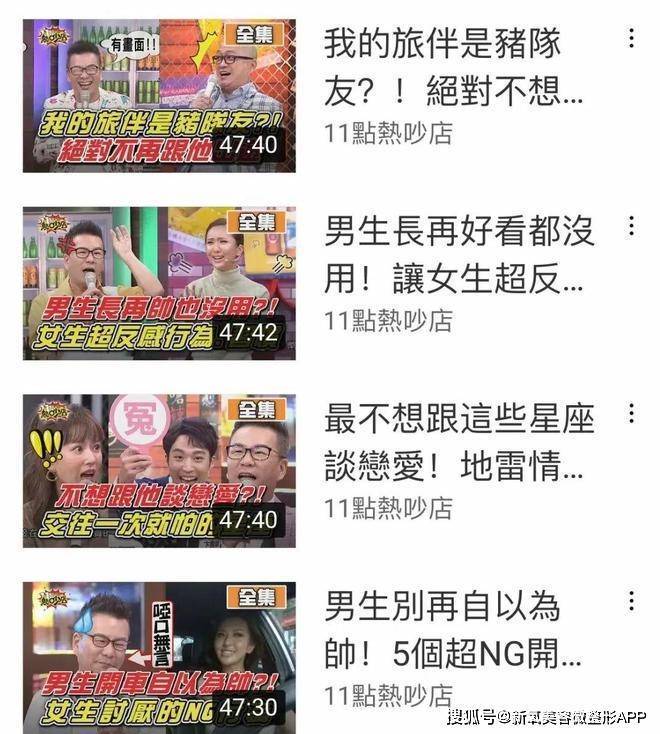
Task: Tap three-dot menu beside 最不想跟這些星座談戀愛
Action: (631, 413)
